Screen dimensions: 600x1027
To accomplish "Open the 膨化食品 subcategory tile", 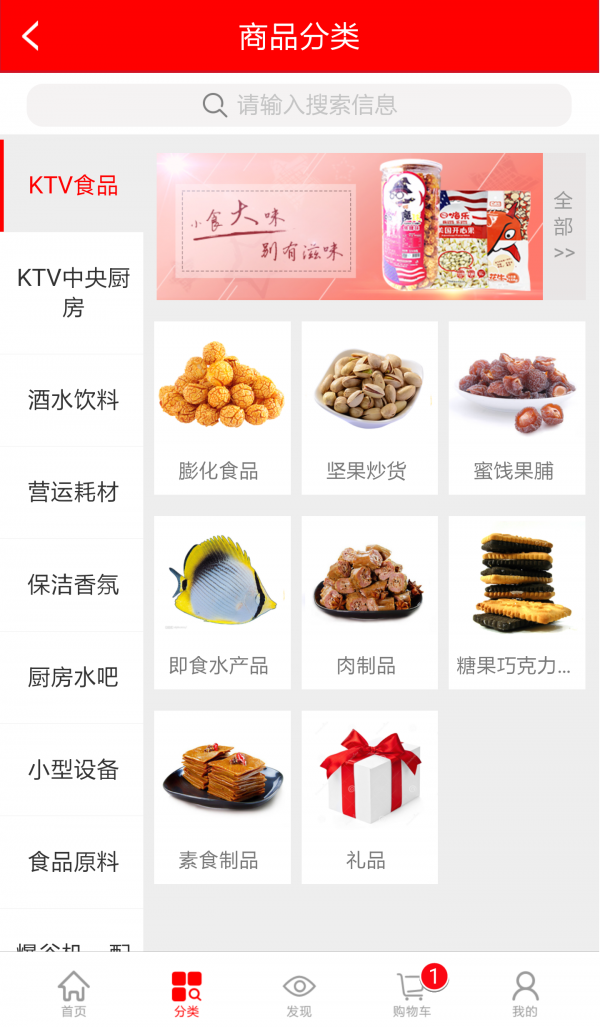I will (x=222, y=407).
